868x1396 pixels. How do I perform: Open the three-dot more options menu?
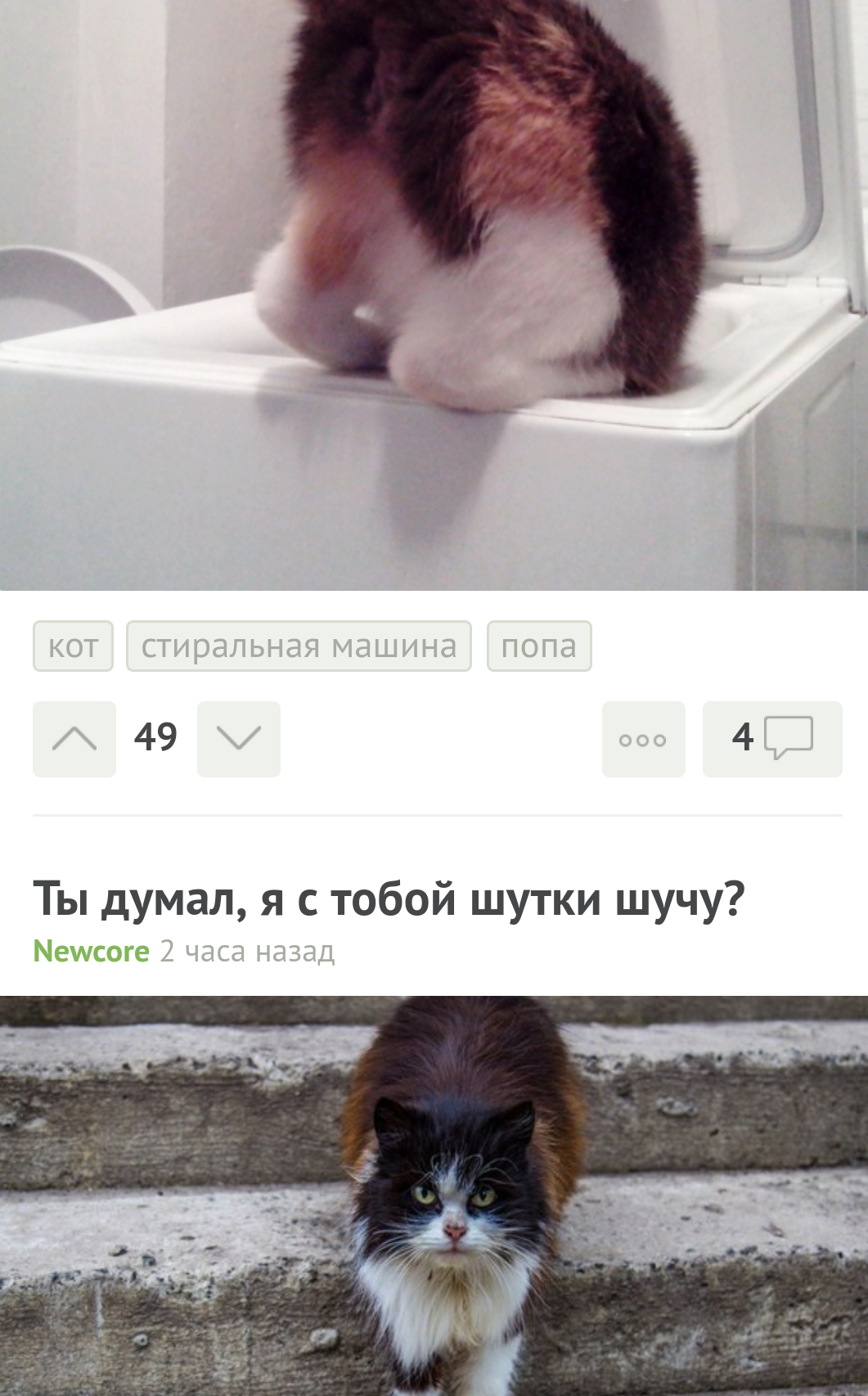click(643, 739)
